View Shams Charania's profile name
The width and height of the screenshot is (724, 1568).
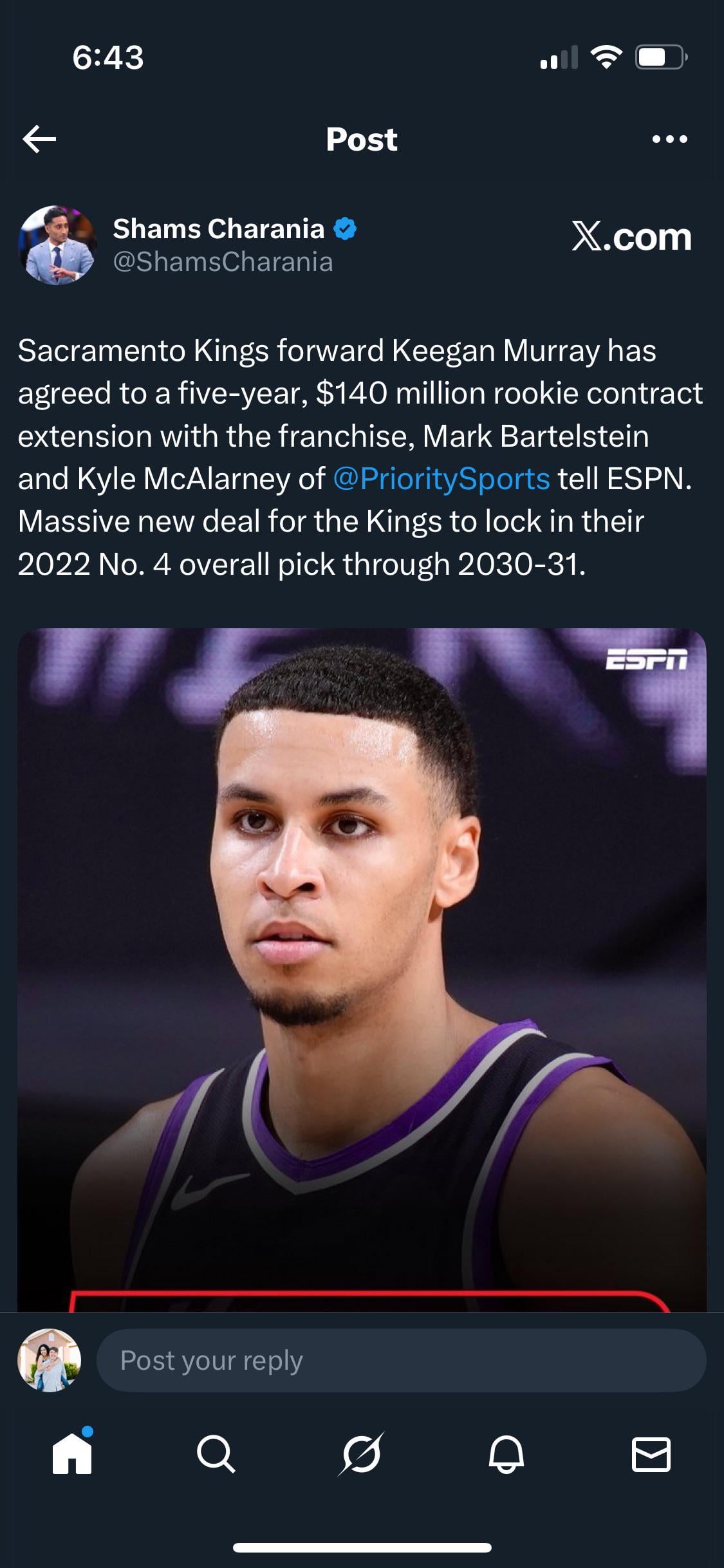tap(219, 229)
